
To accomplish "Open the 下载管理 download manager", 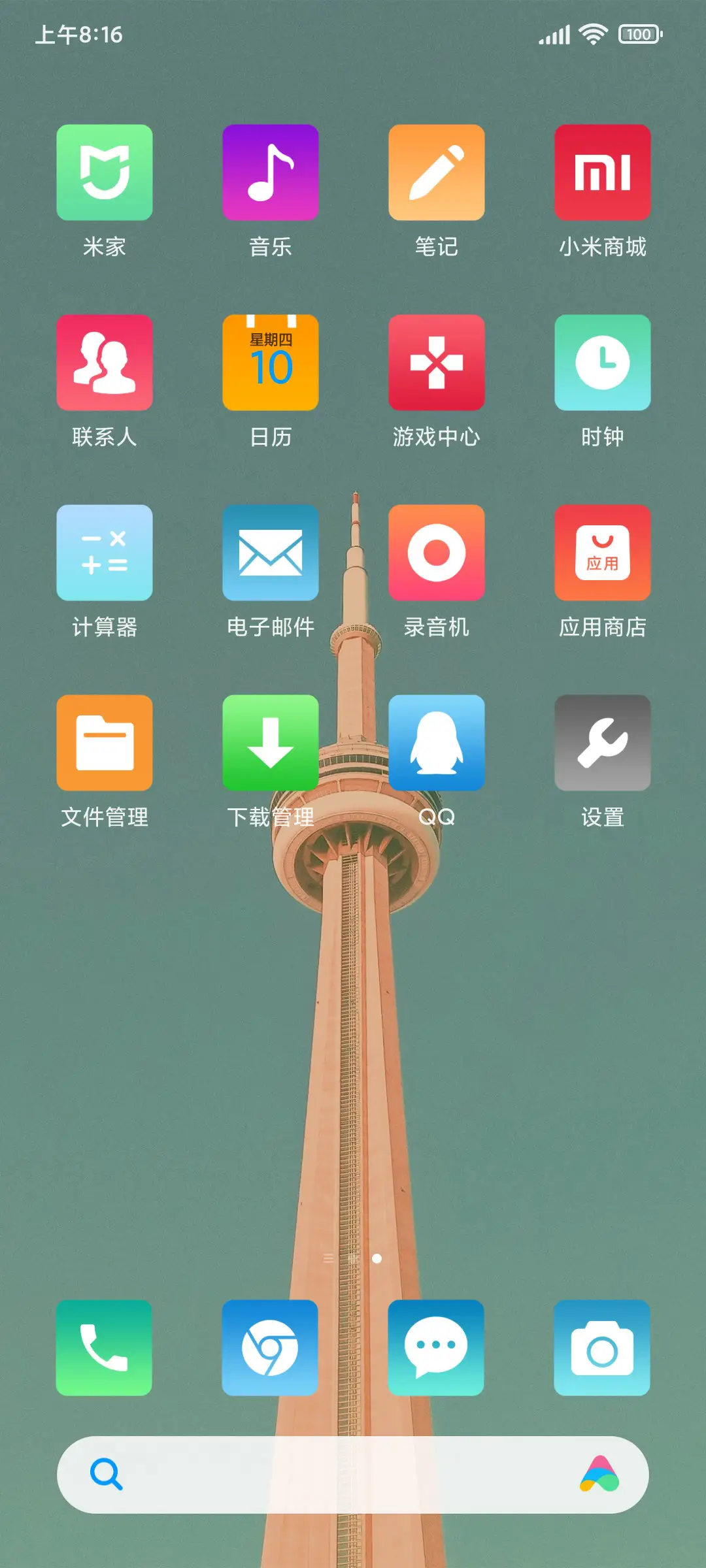I will (x=271, y=742).
